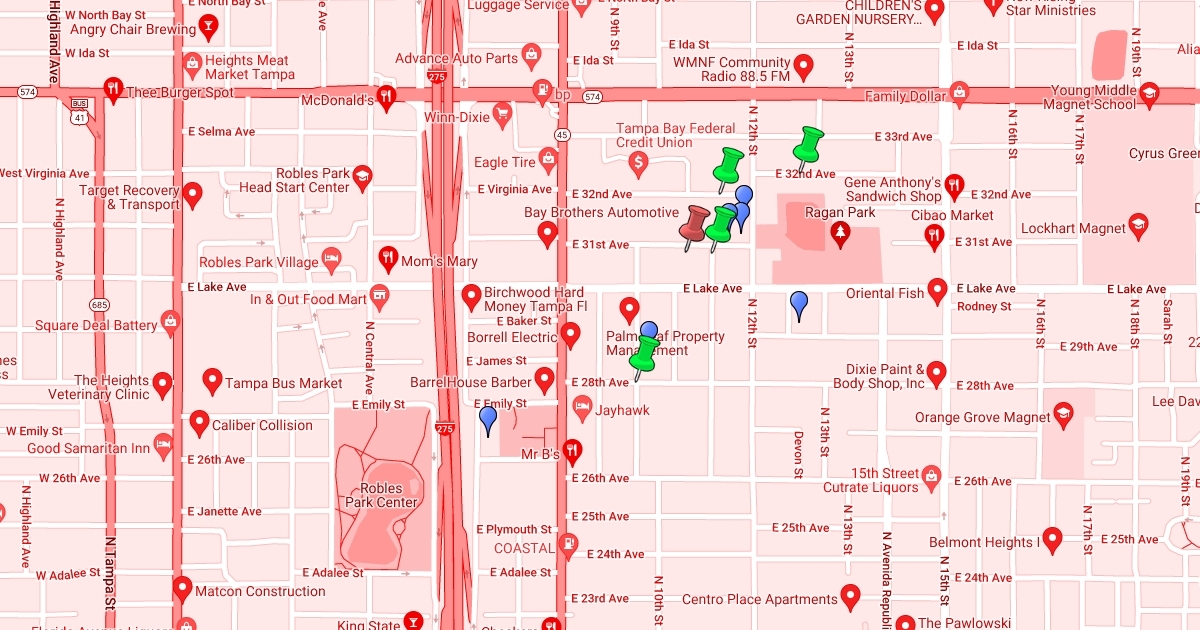The image size is (1200, 630).
Task: Select the Angry Chair Brewing pin
Action: 209,26
